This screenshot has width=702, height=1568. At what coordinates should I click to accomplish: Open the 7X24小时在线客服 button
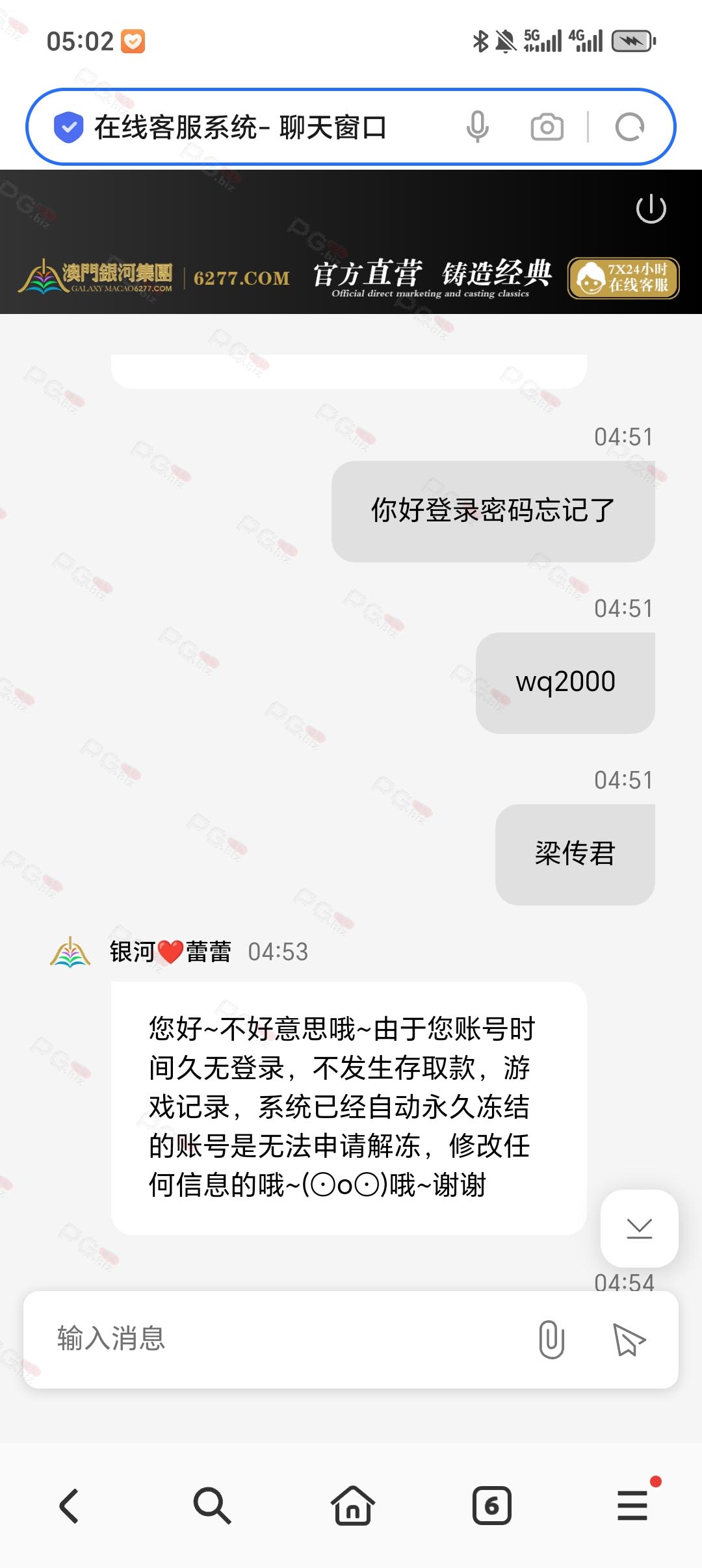(x=623, y=278)
